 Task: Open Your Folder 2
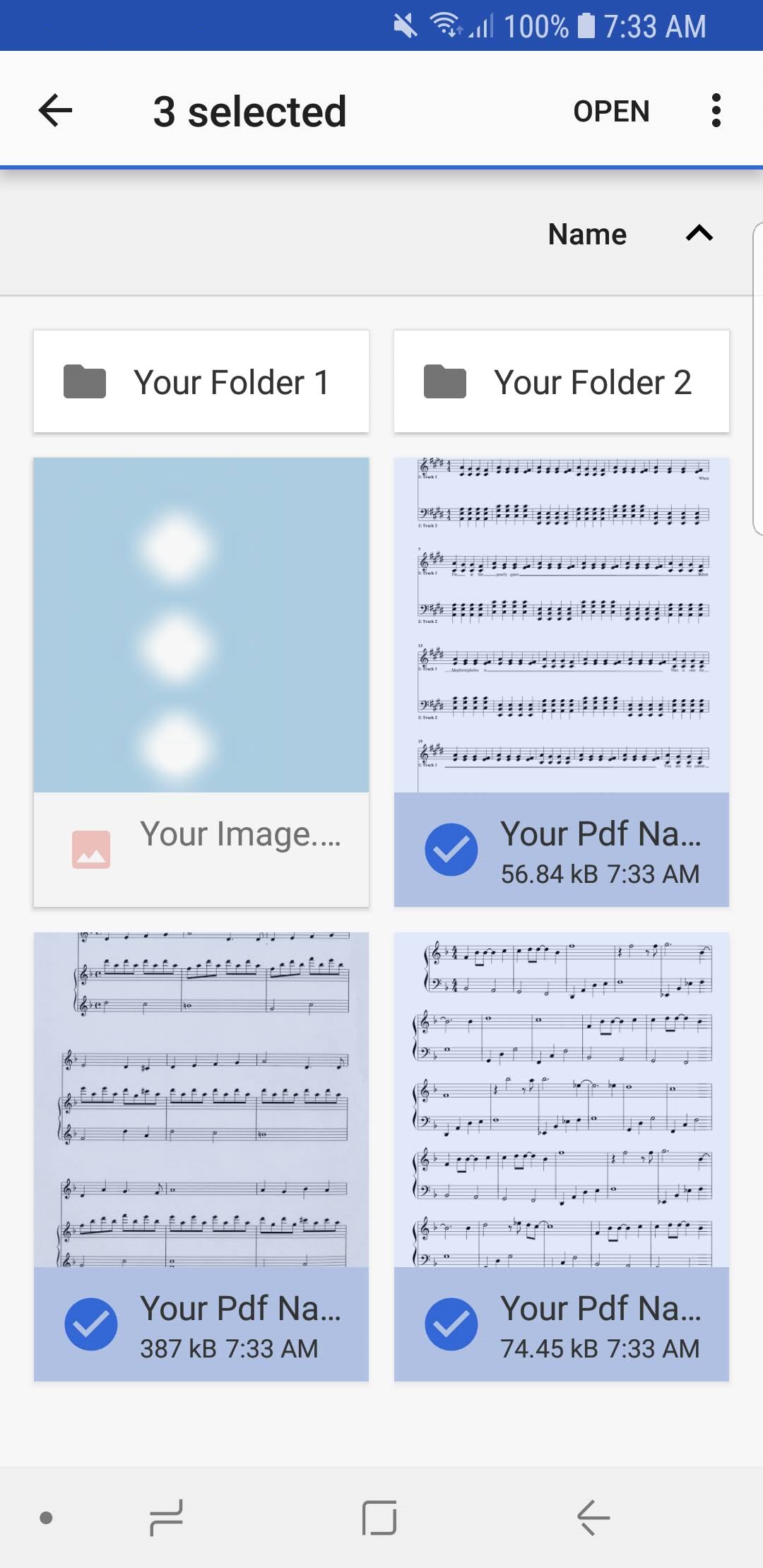(562, 381)
